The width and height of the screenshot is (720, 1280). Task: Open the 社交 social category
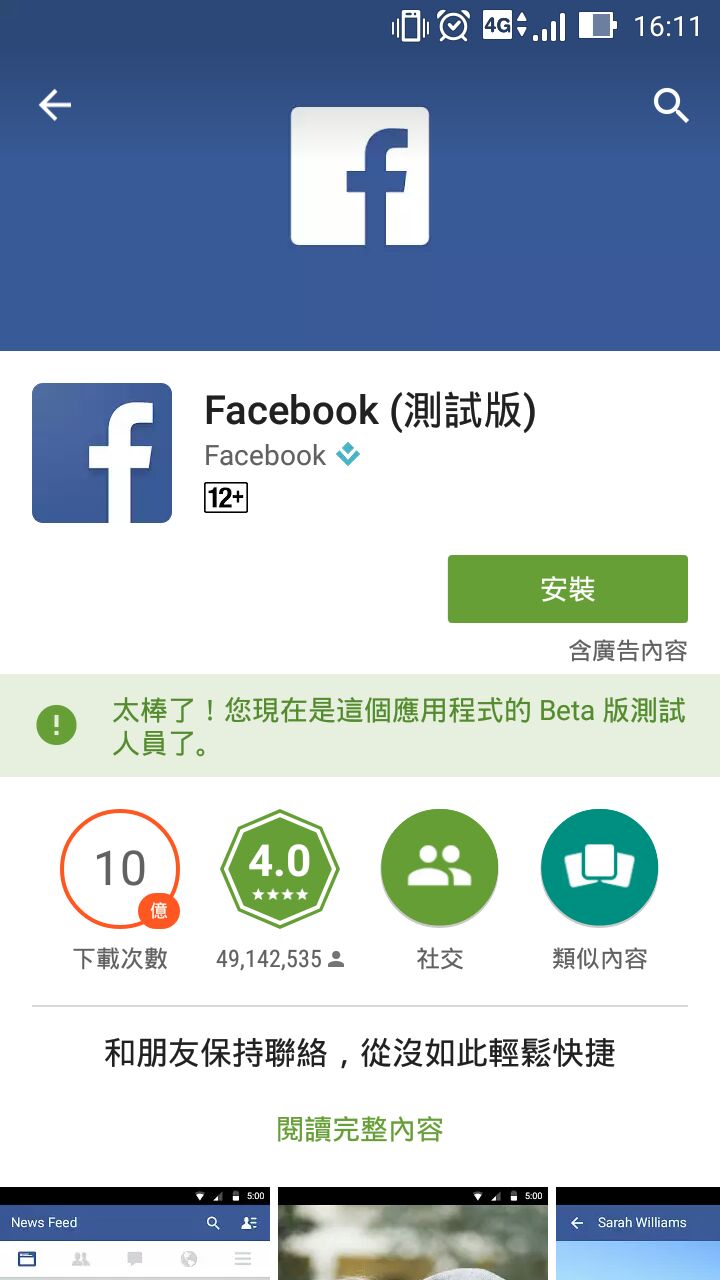tap(439, 868)
